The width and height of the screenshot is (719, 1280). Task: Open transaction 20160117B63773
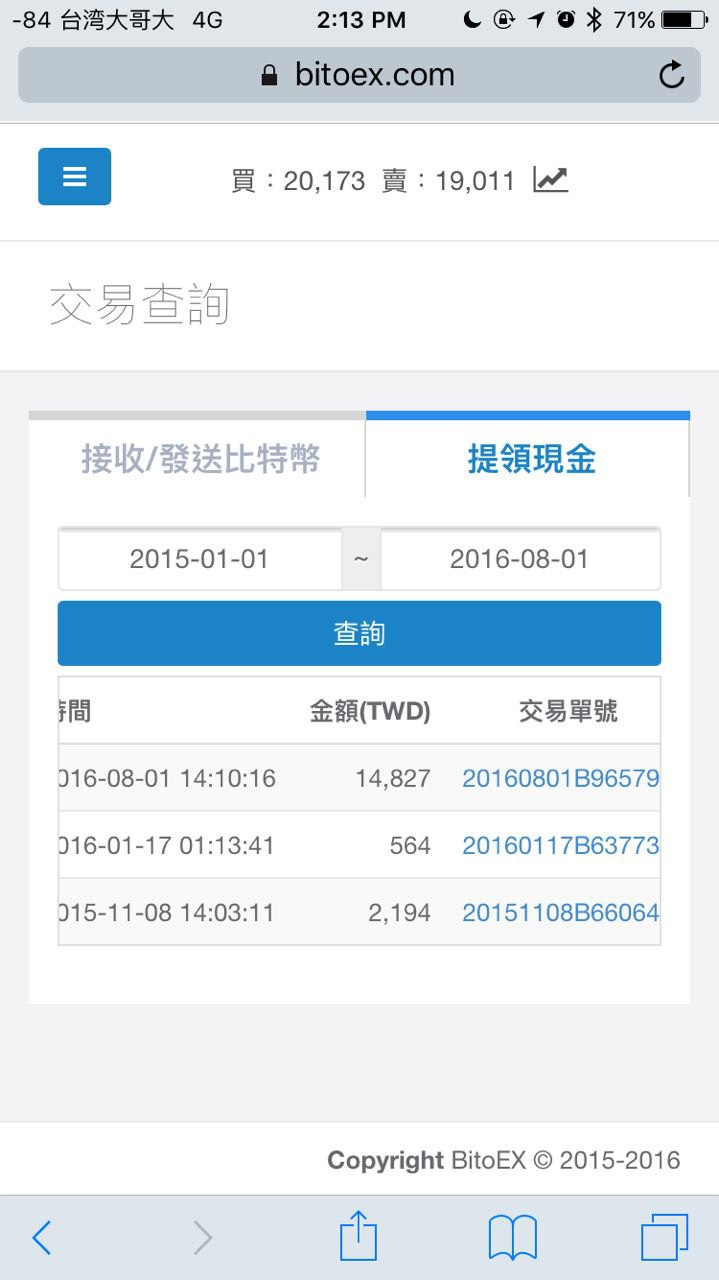pyautogui.click(x=560, y=845)
